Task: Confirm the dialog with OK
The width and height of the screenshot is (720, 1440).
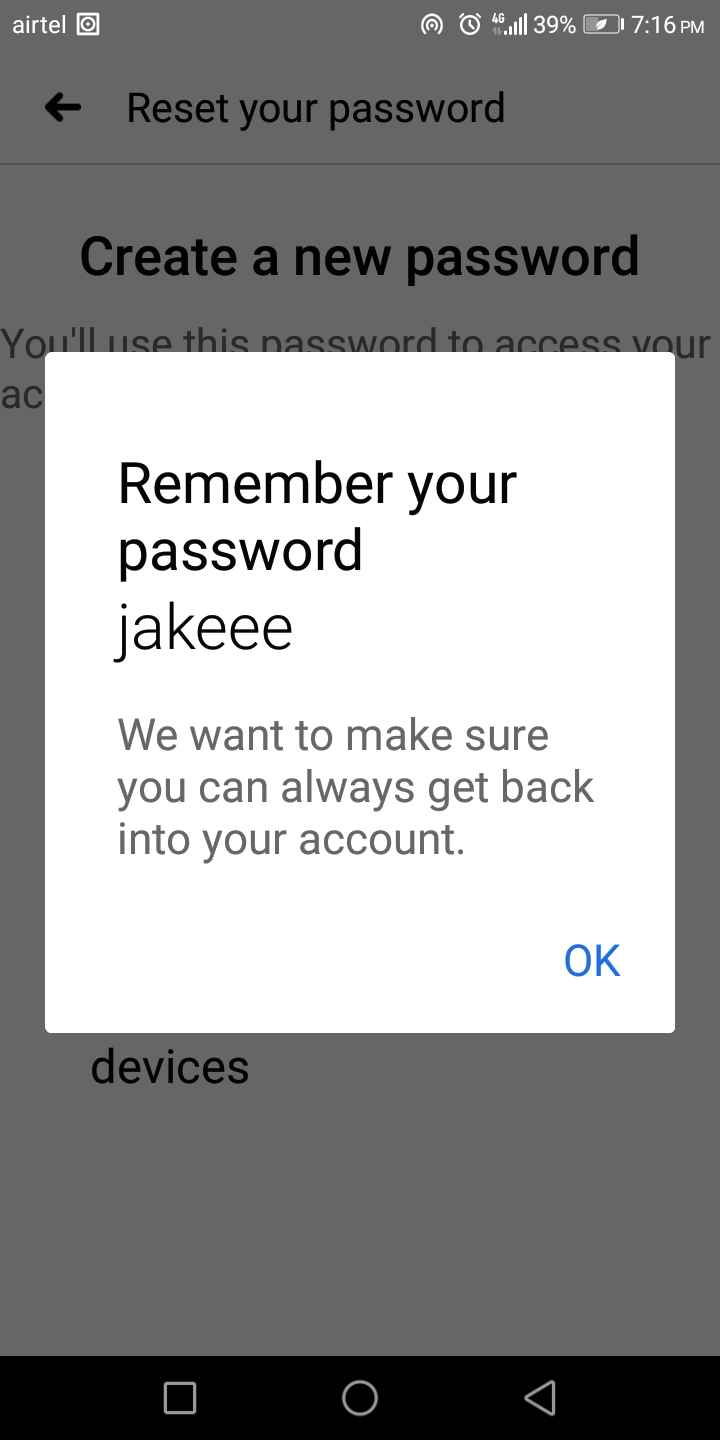Action: (x=592, y=960)
